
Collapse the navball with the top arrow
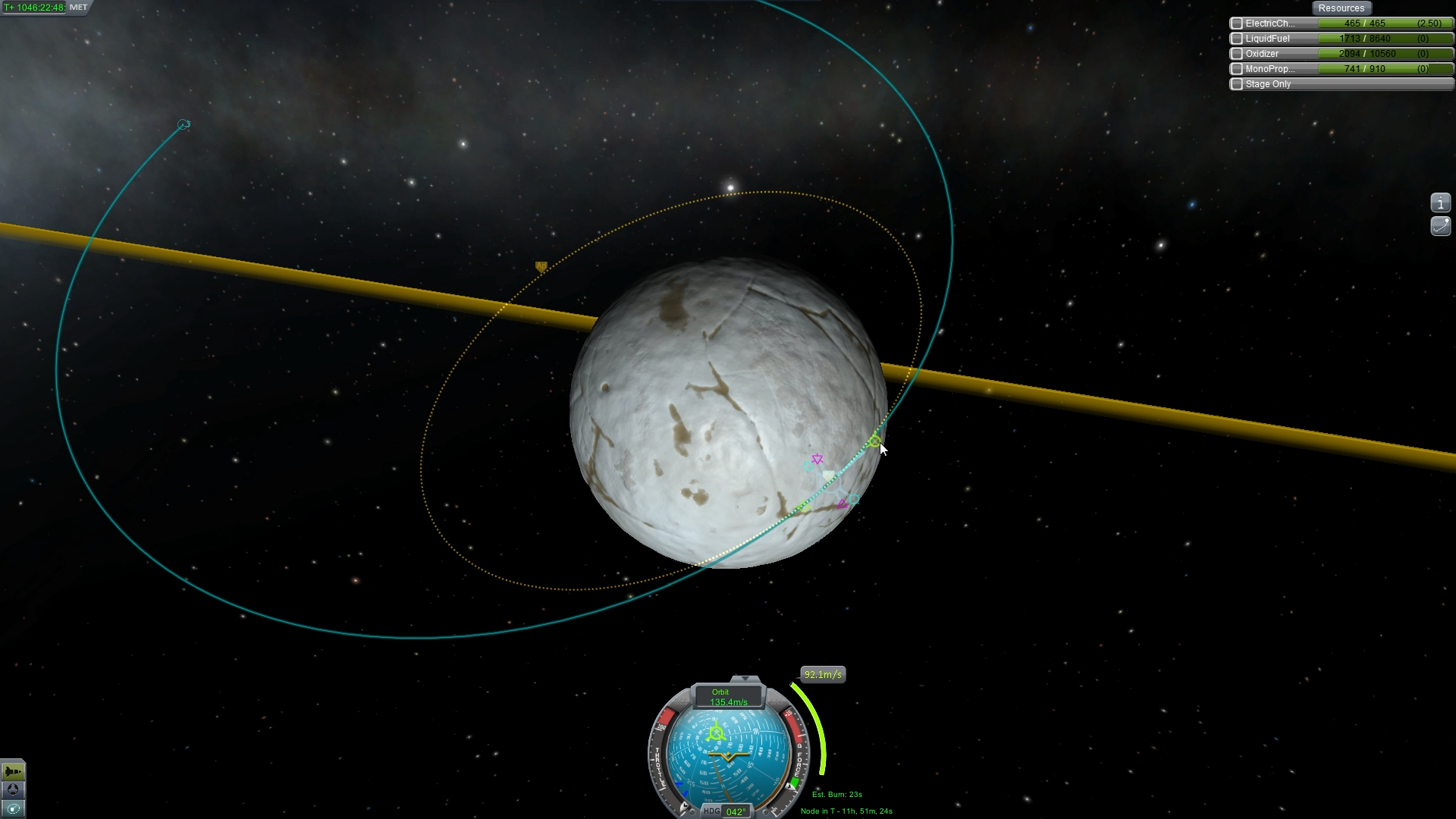point(745,679)
